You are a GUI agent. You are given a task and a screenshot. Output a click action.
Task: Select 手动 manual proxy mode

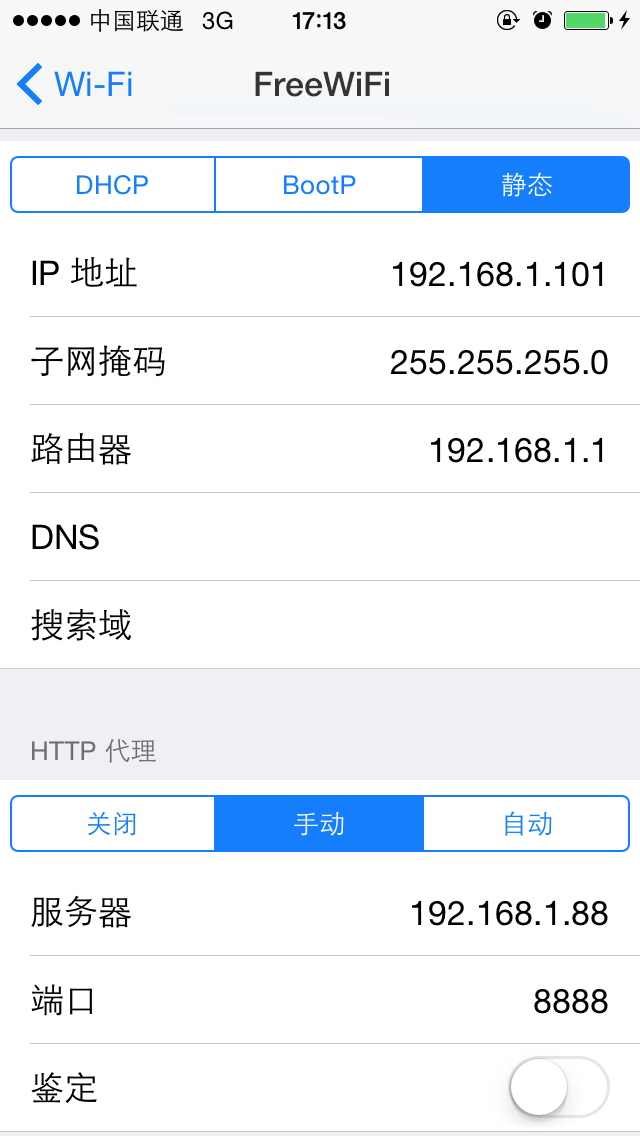[x=319, y=824]
